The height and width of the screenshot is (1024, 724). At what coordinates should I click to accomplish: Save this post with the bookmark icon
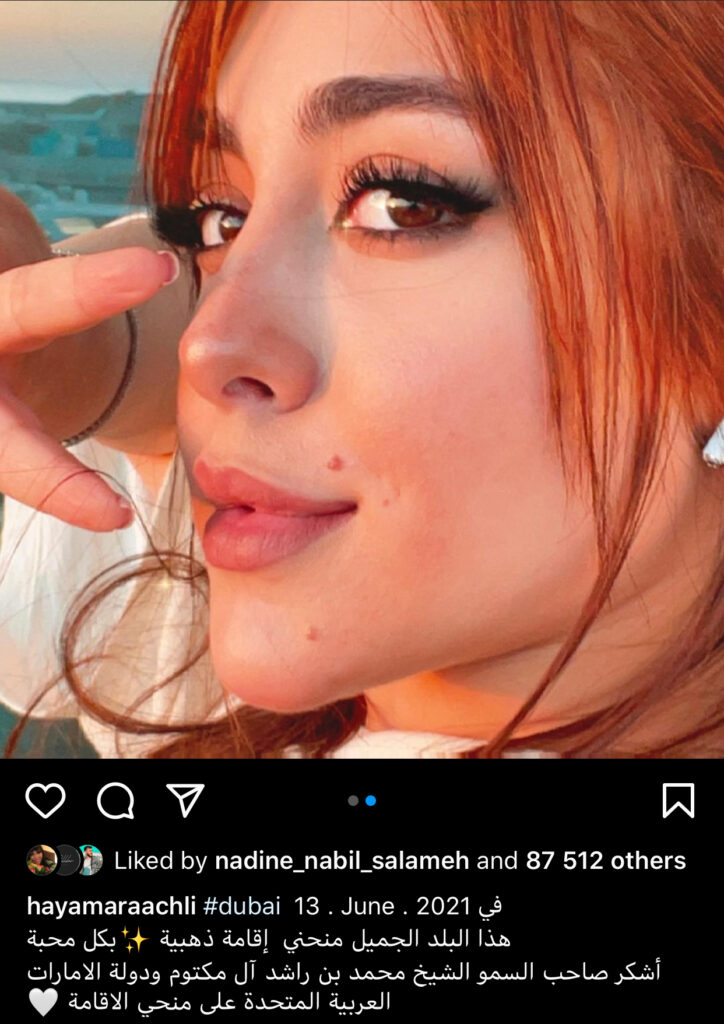(678, 800)
